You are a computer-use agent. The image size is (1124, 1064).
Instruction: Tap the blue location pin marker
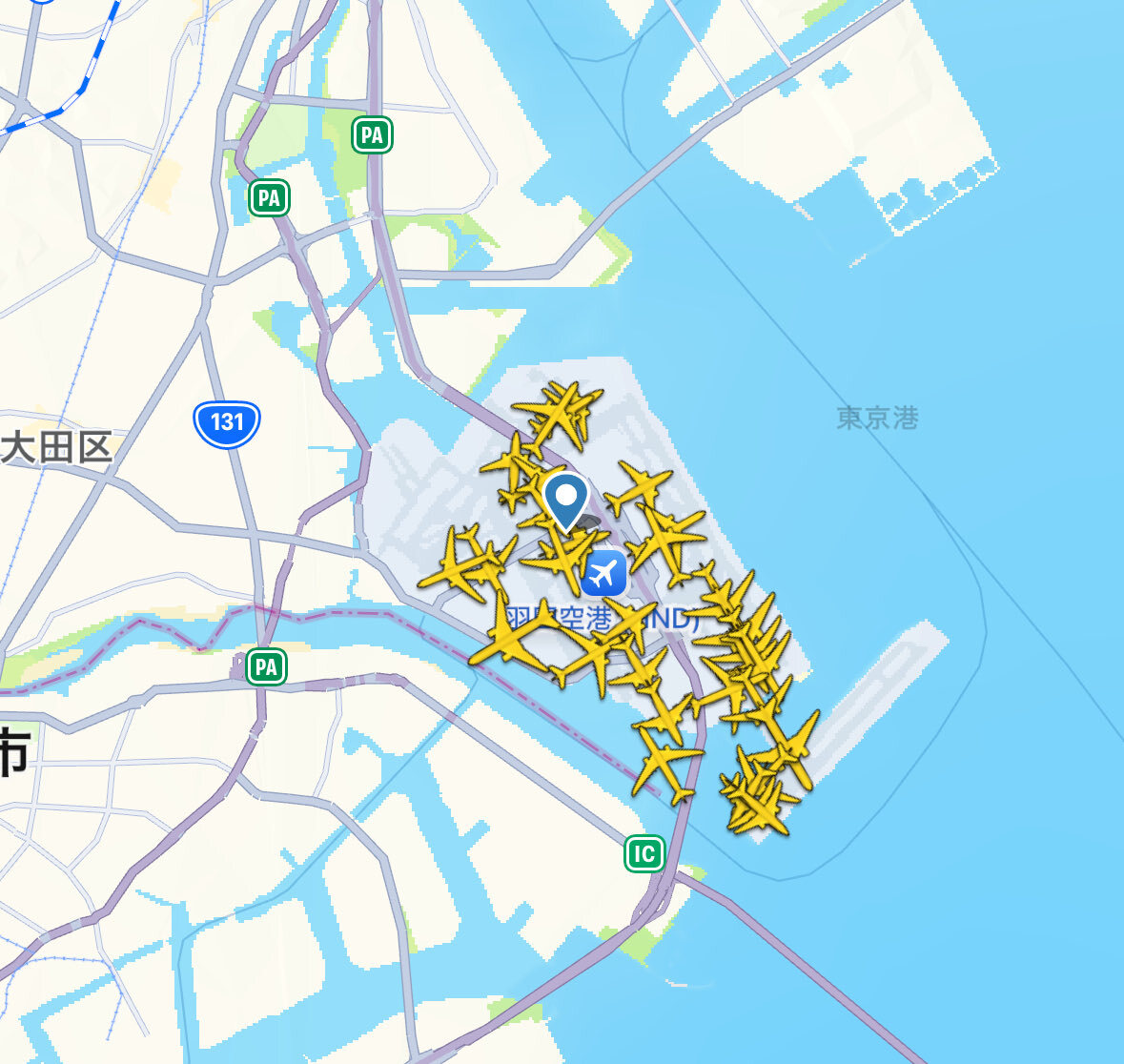click(566, 502)
